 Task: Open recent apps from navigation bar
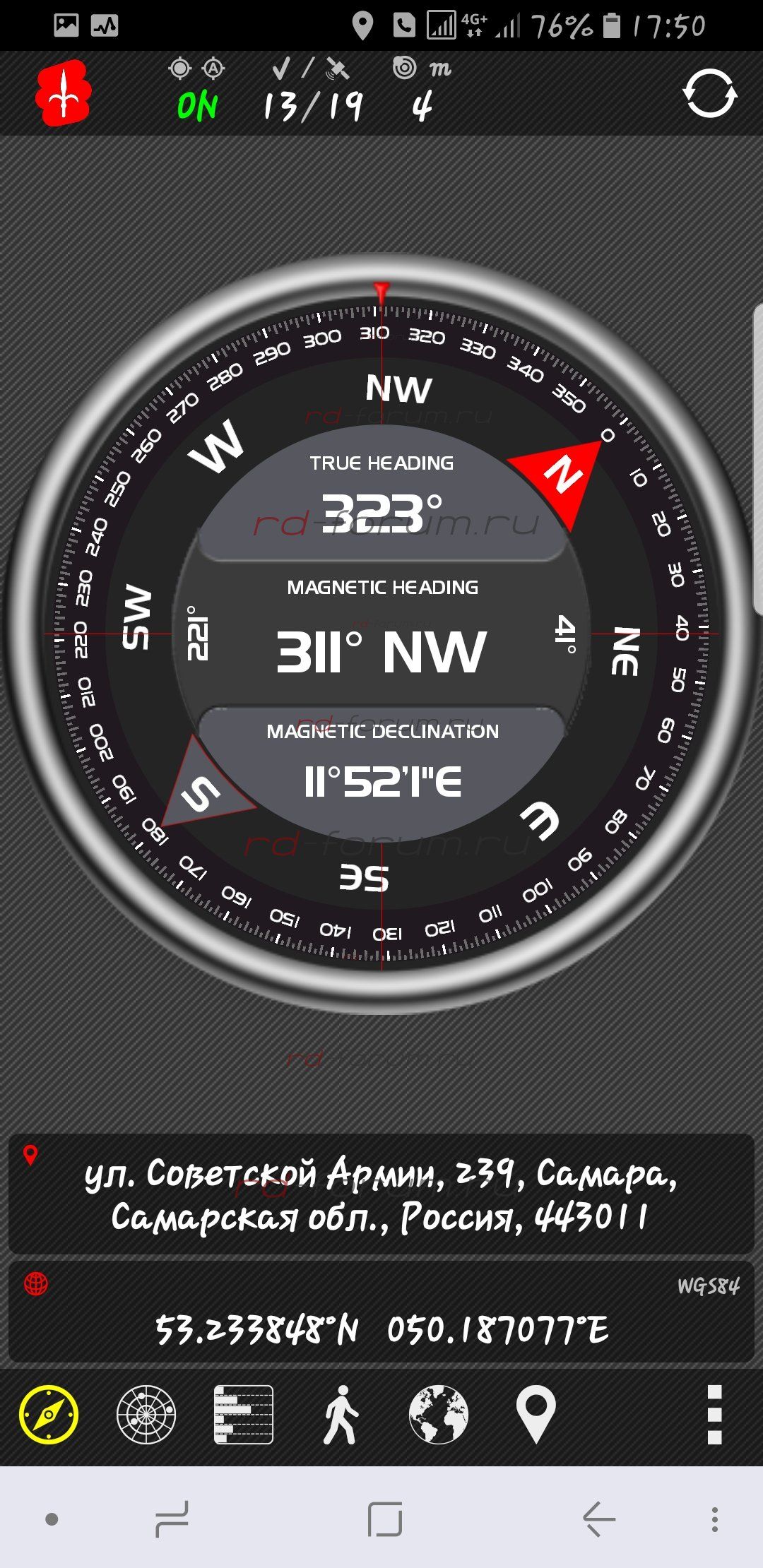(172, 1519)
